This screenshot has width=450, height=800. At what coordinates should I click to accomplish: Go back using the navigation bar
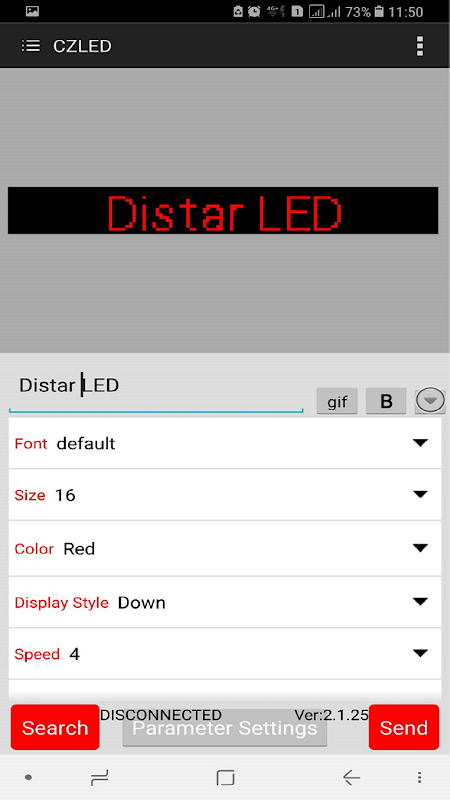351,777
